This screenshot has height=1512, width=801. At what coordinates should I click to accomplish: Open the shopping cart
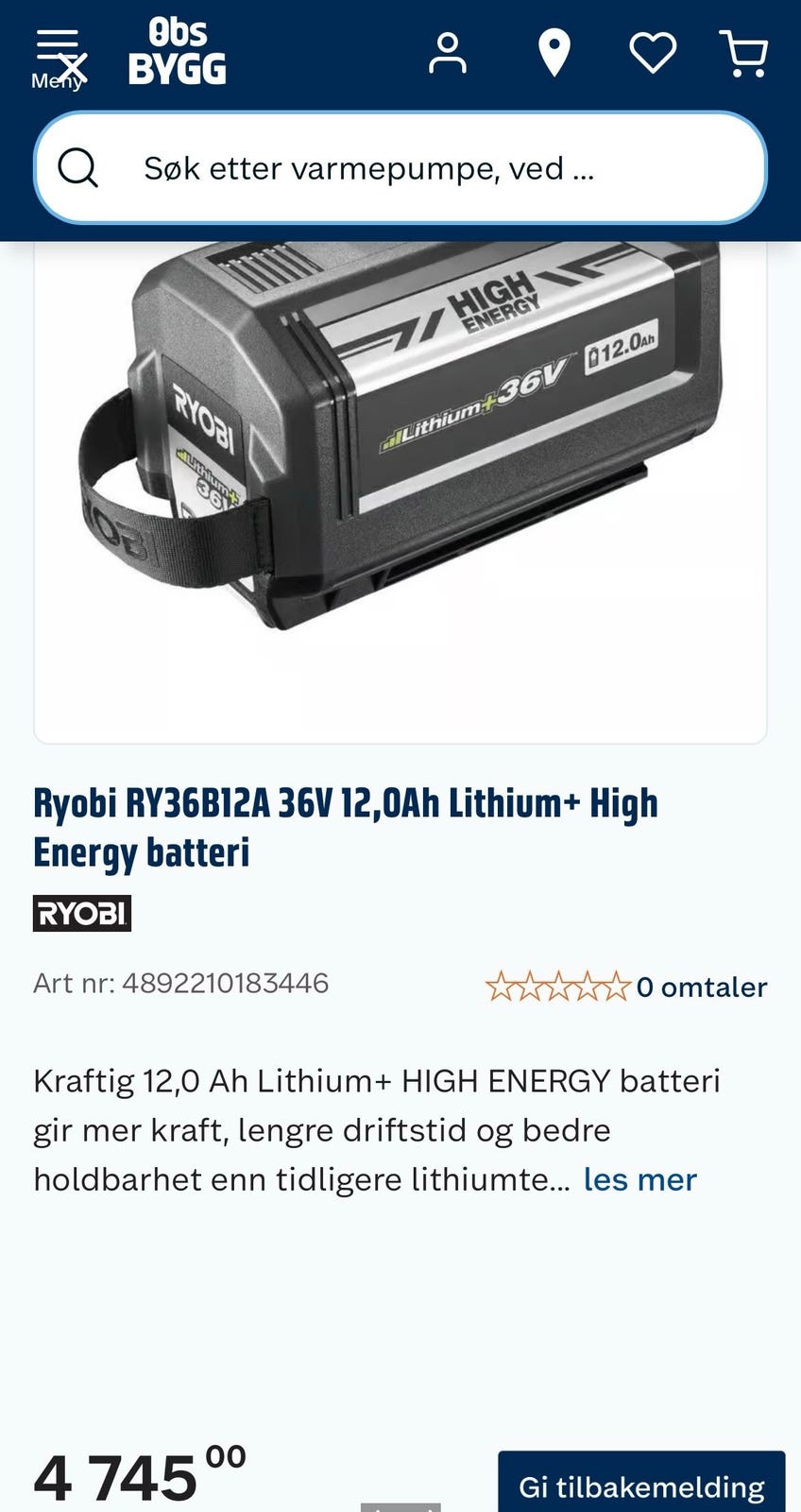(744, 53)
